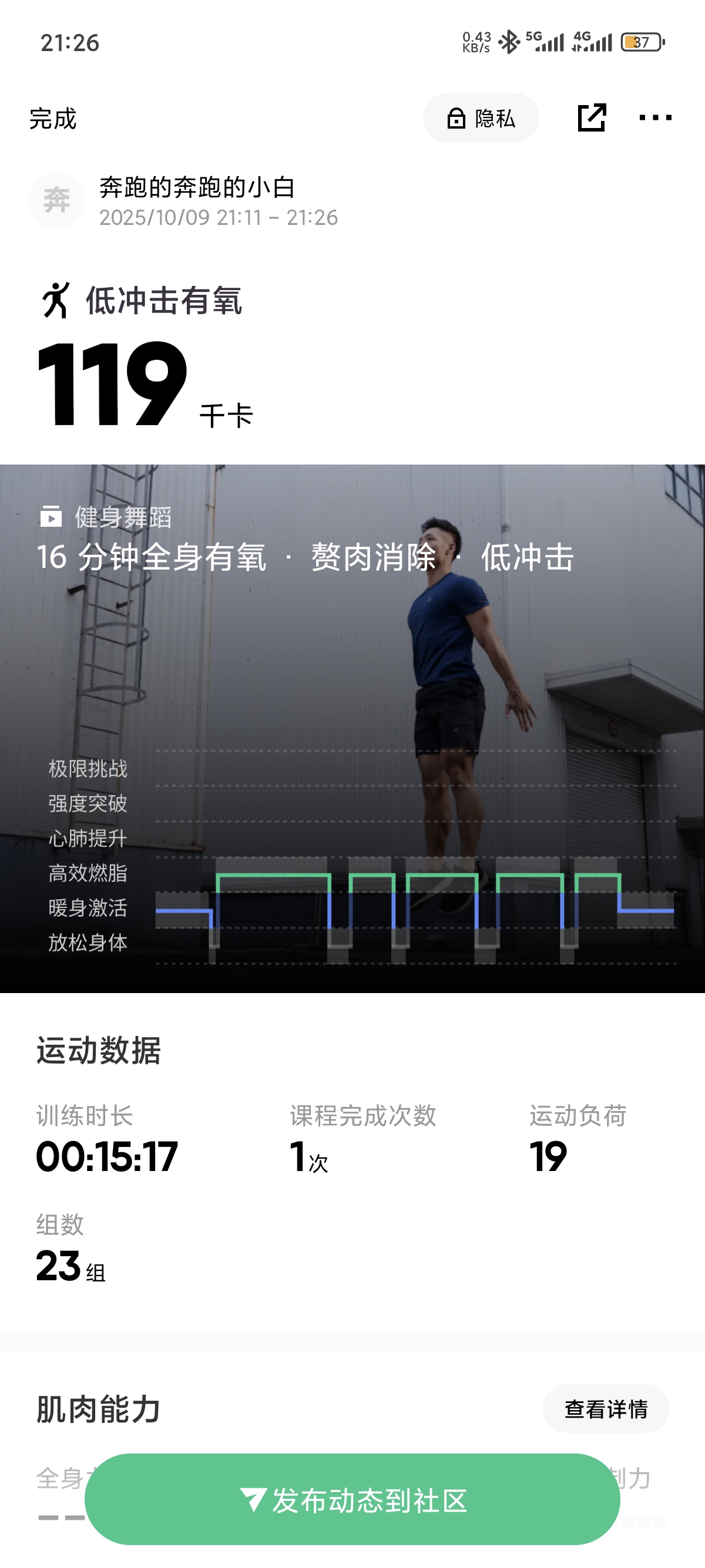Open the three-dot overflow menu

click(655, 117)
